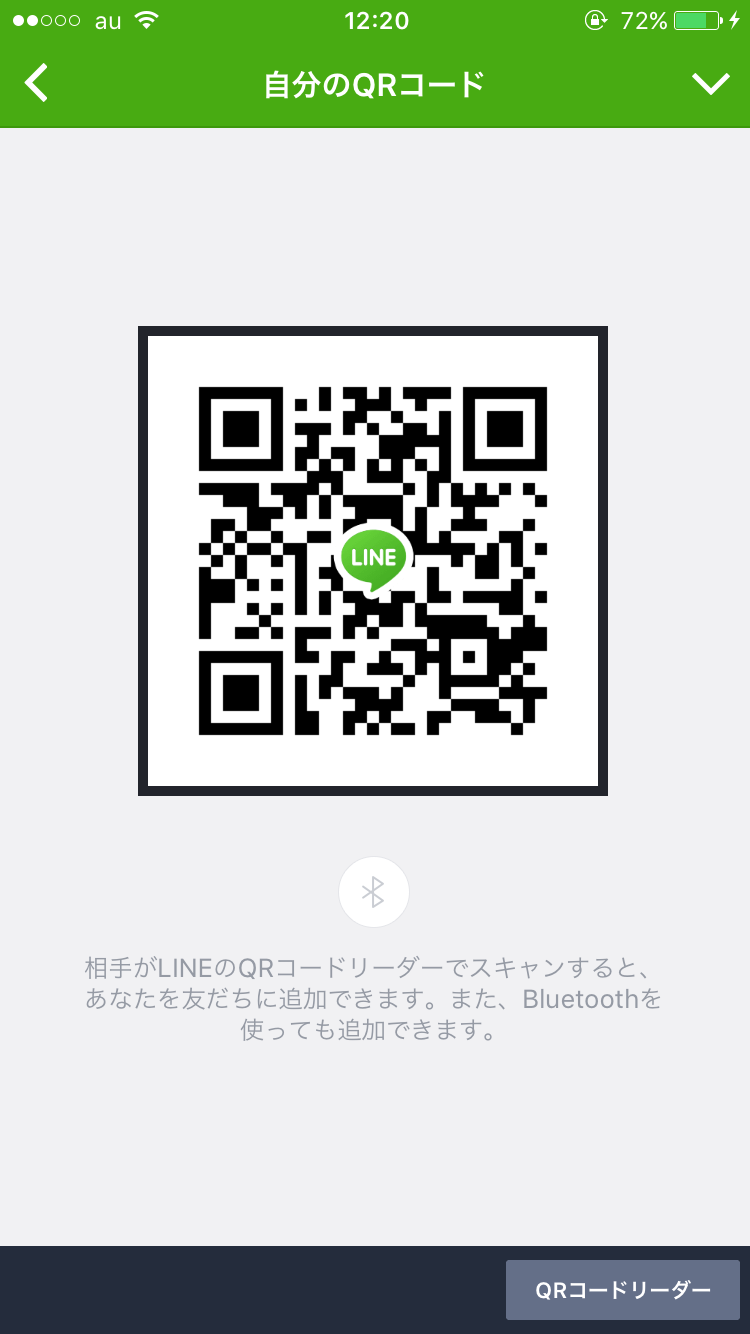Open the QRコードリーダー button

point(623,1290)
